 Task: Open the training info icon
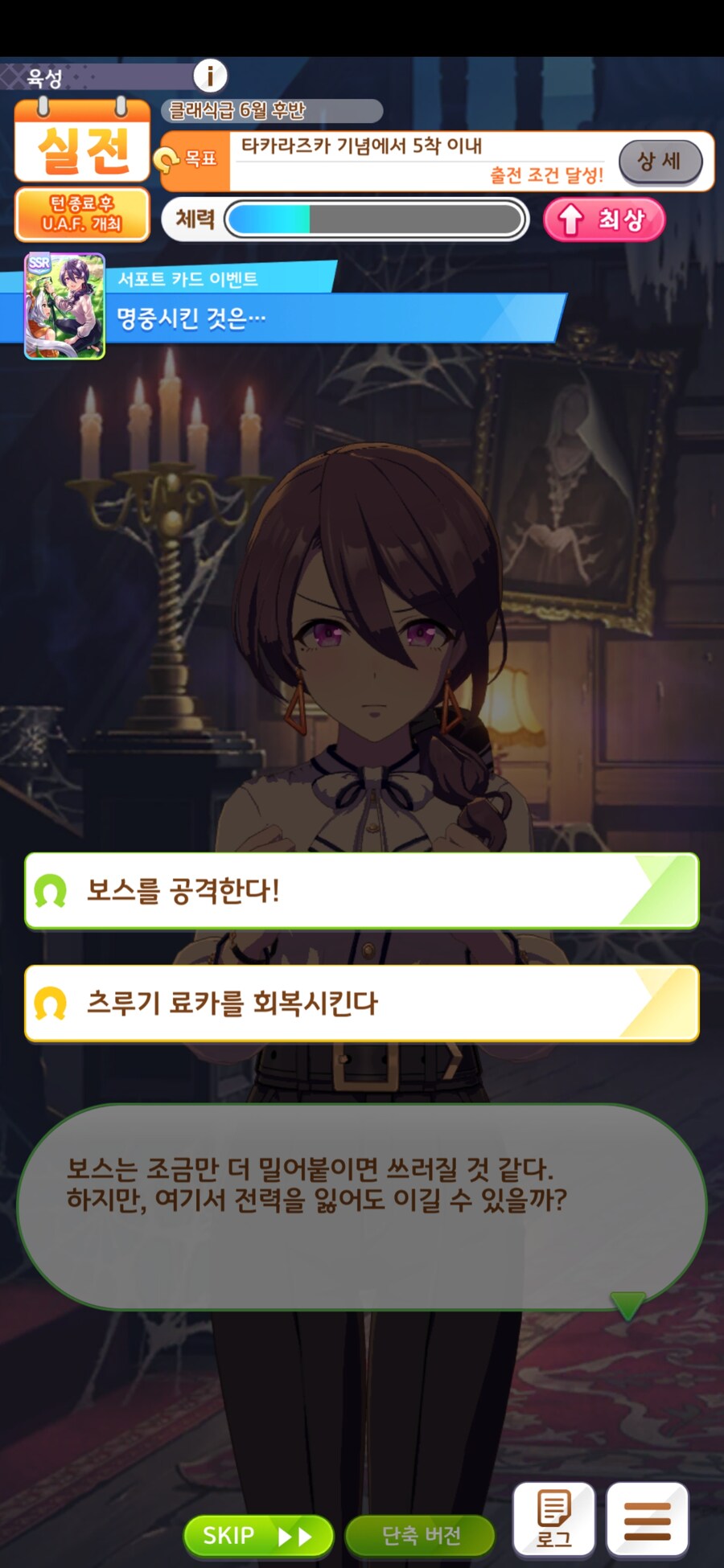coord(210,76)
